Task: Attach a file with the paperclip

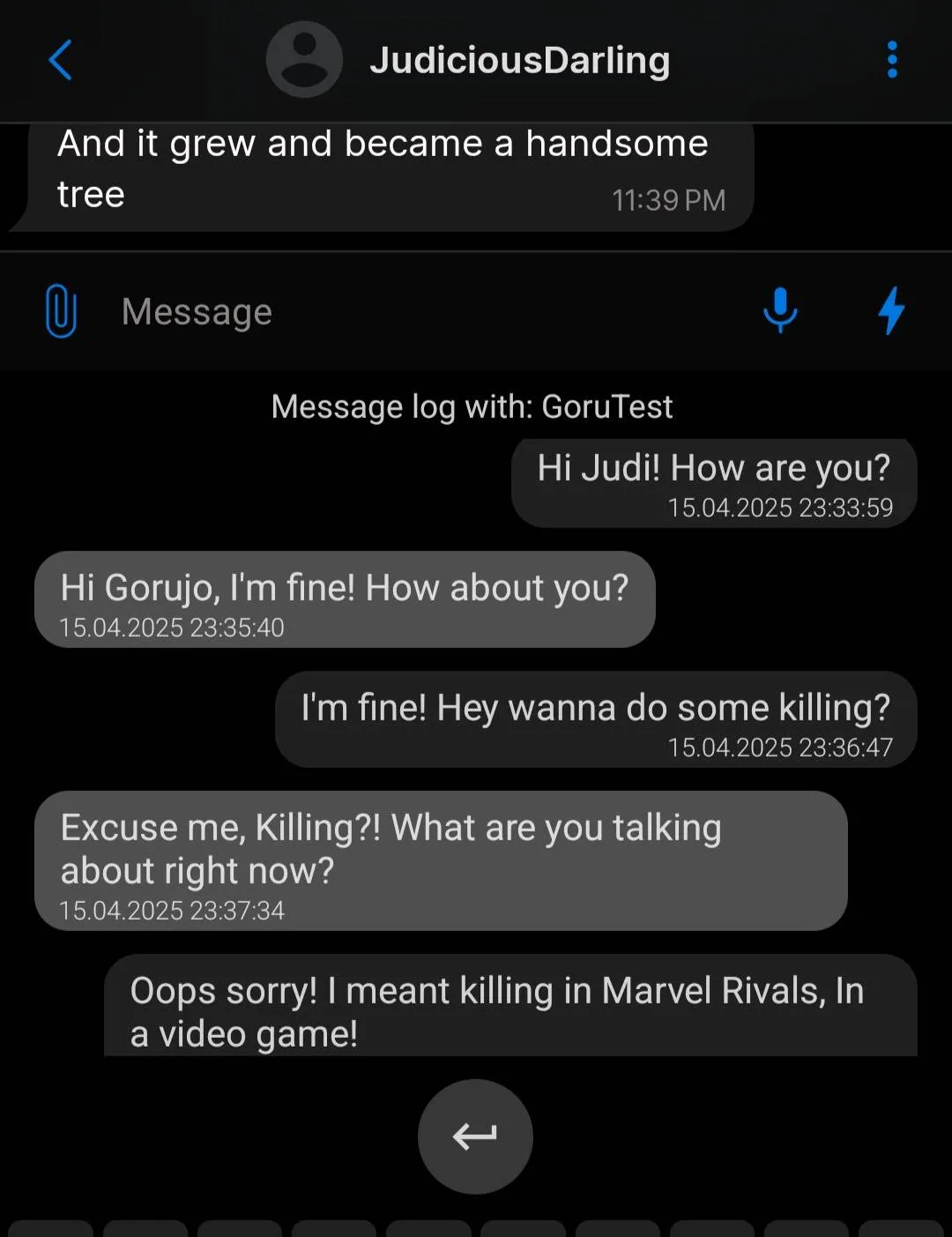Action: coord(61,311)
